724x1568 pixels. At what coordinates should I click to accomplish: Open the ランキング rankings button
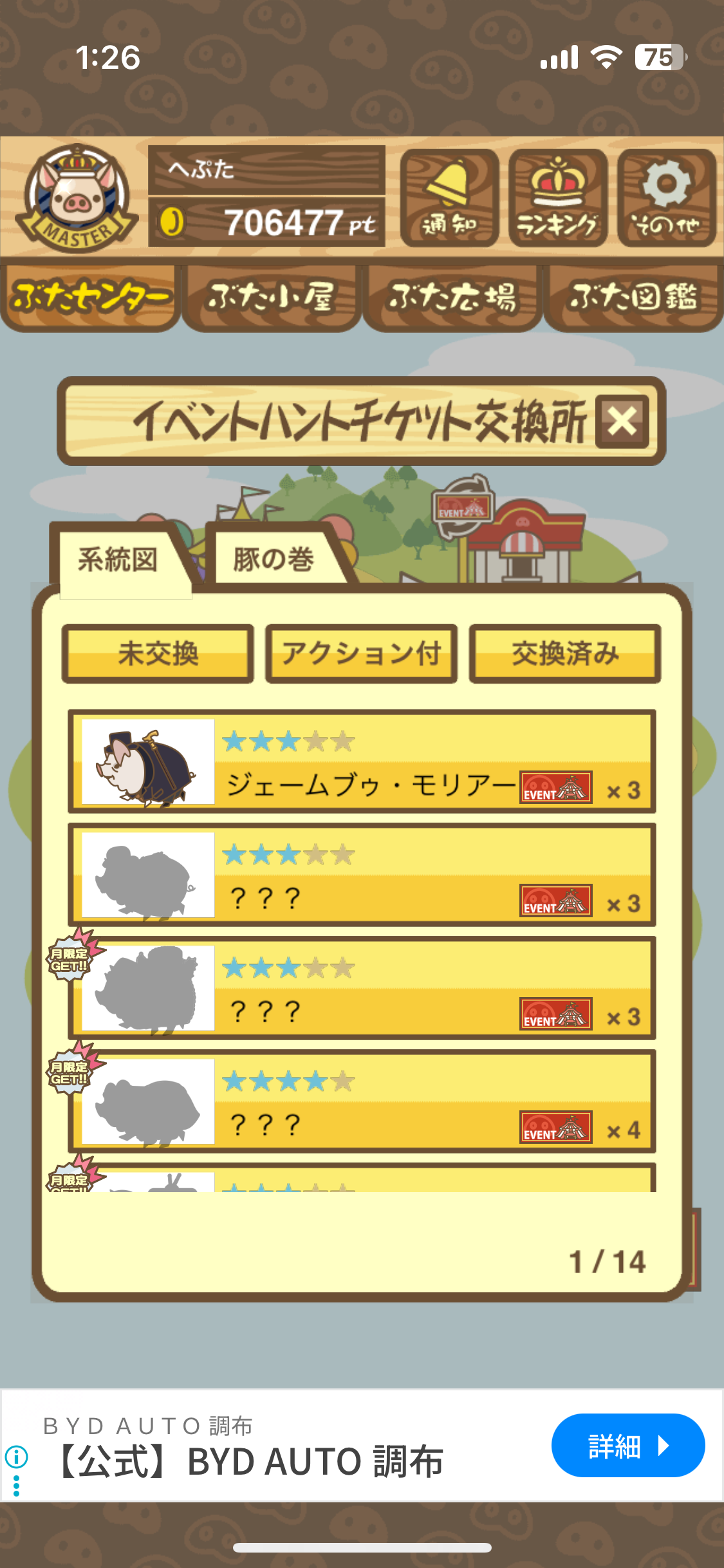click(557, 198)
